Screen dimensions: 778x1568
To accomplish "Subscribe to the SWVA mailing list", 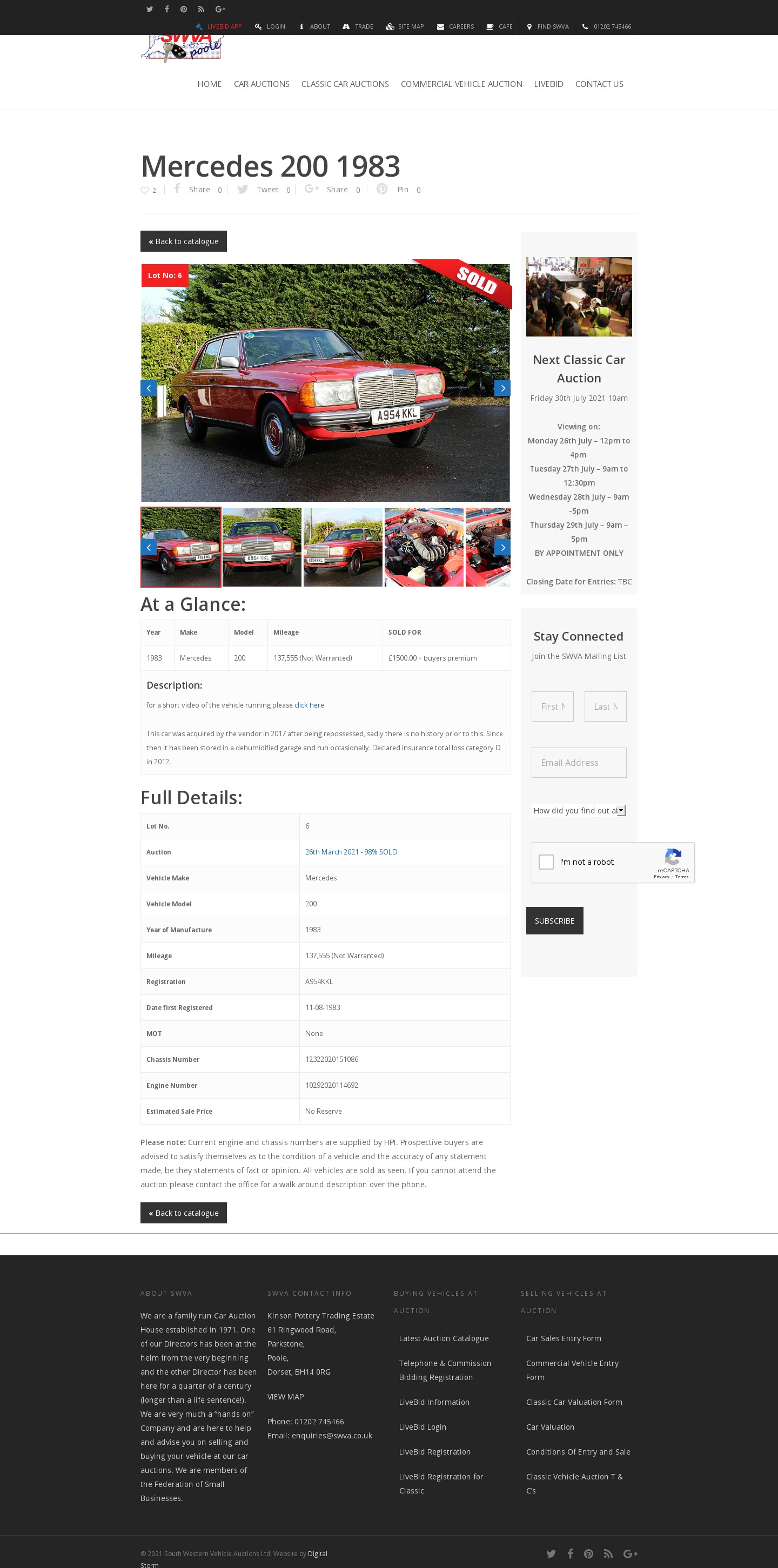I will [x=554, y=920].
